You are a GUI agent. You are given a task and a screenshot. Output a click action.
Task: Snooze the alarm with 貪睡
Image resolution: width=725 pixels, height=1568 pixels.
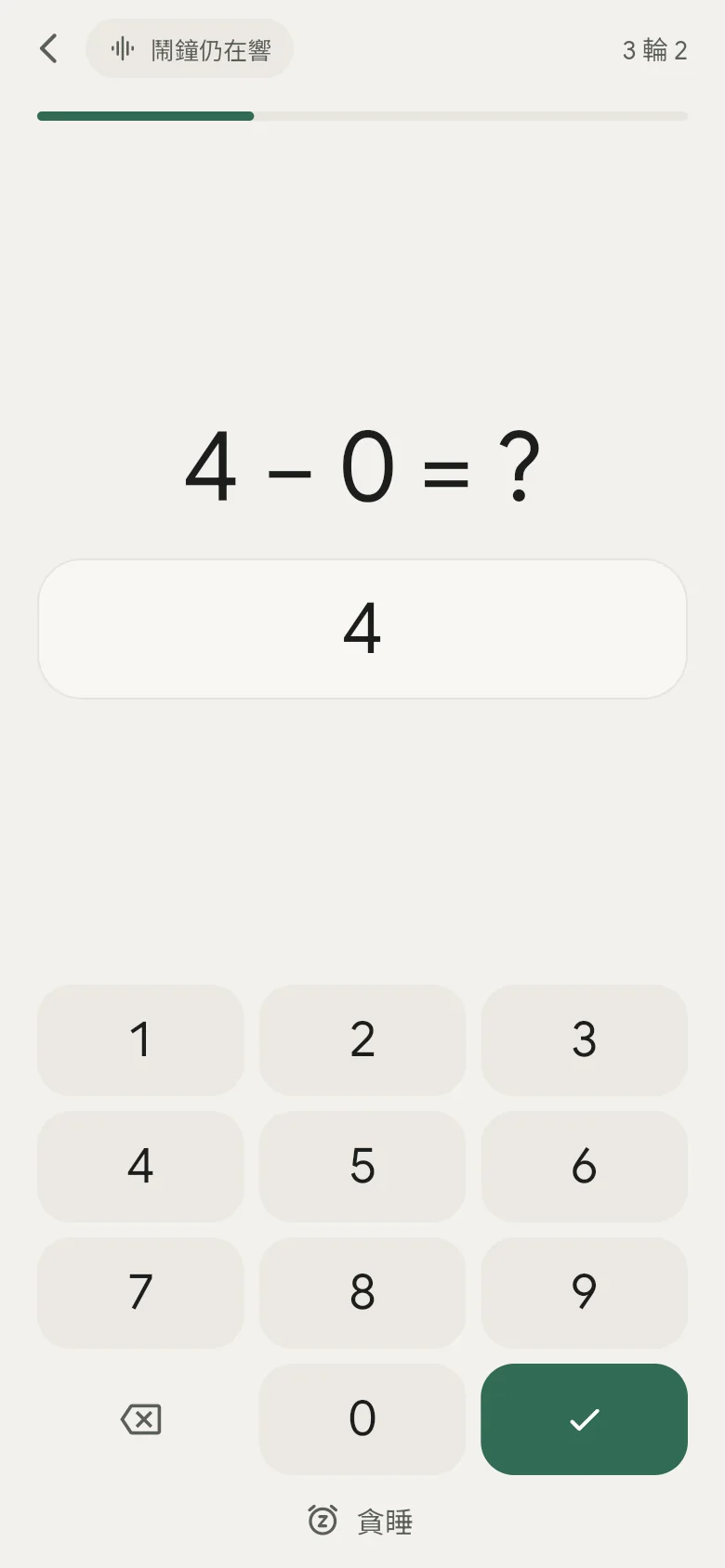coord(361,1521)
